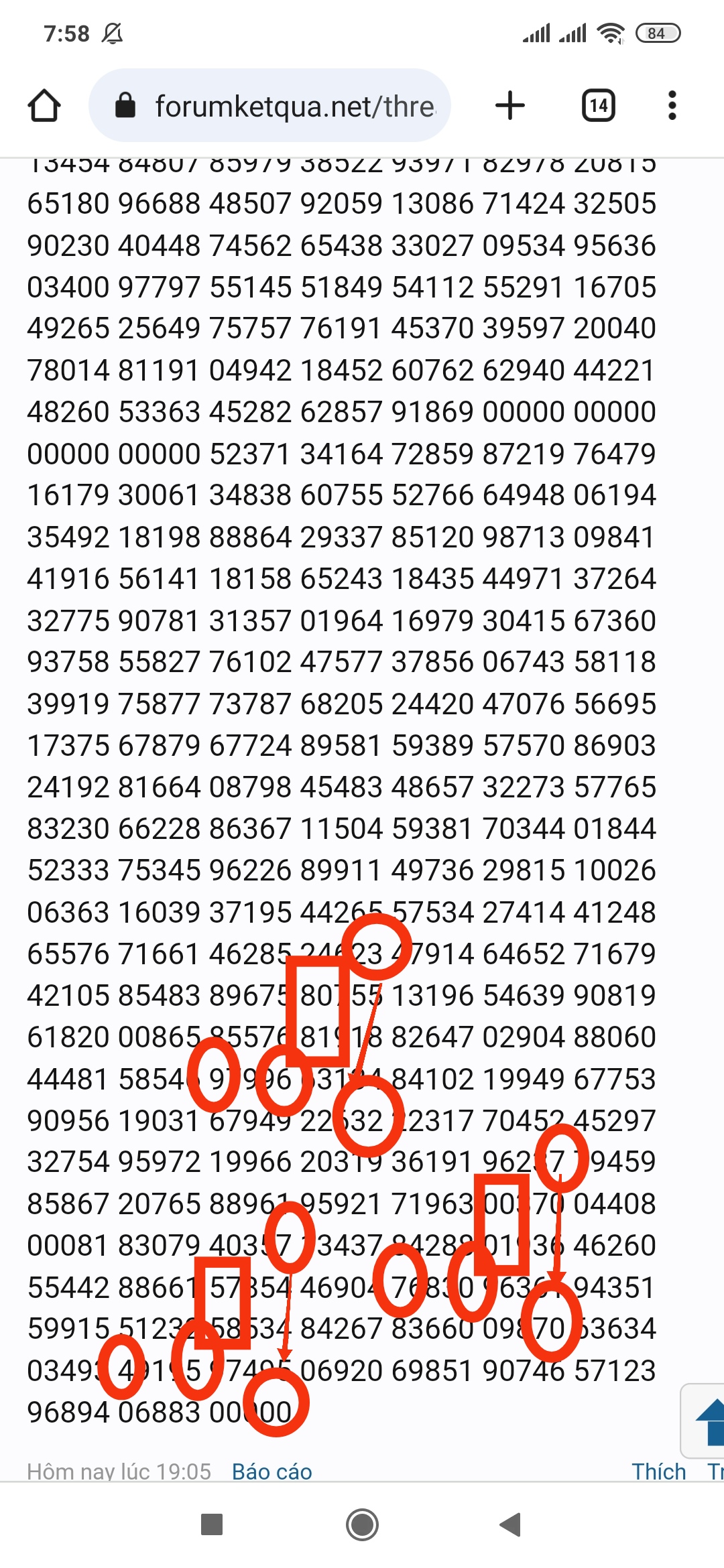Image resolution: width=724 pixels, height=1568 pixels.
Task: Open the browser overflow menu
Action: (x=672, y=106)
